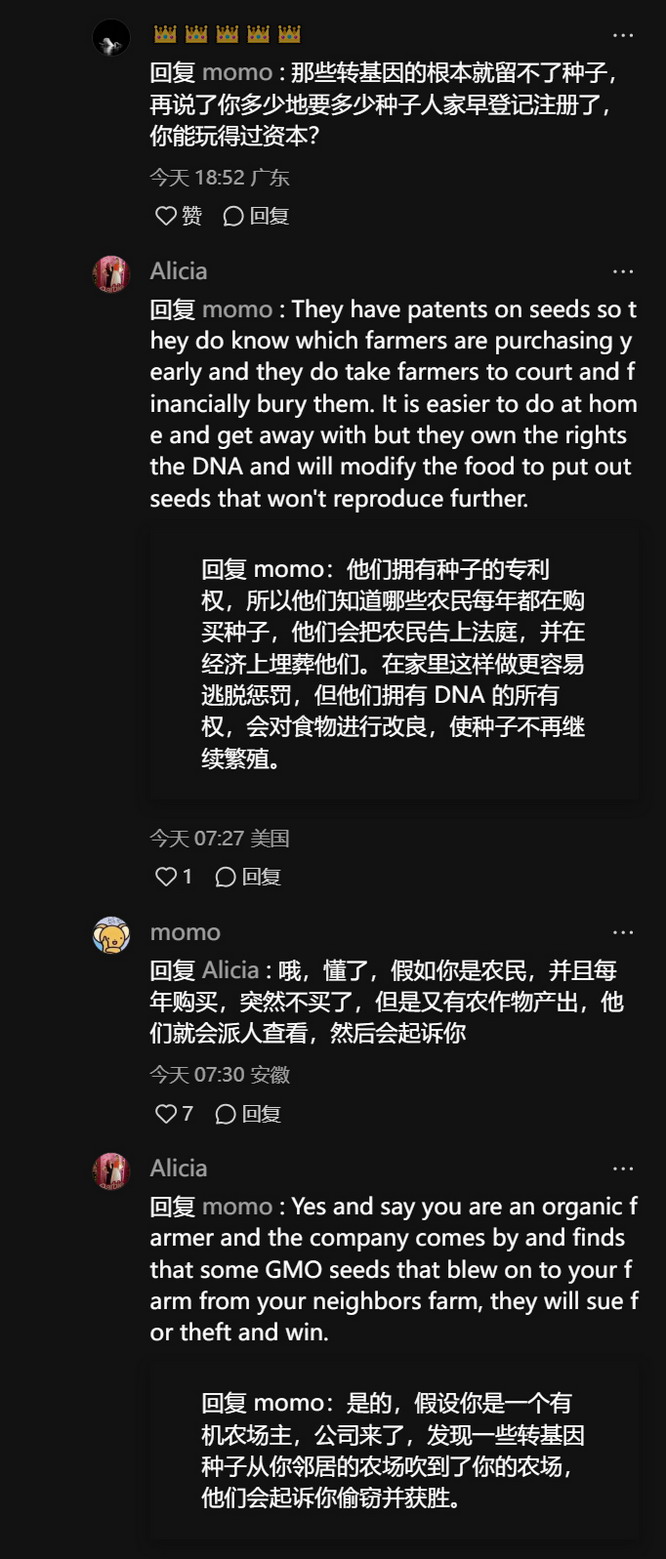666x1559 pixels.
Task: Reply to Alicia's 07:27 comment
Action: (248, 877)
